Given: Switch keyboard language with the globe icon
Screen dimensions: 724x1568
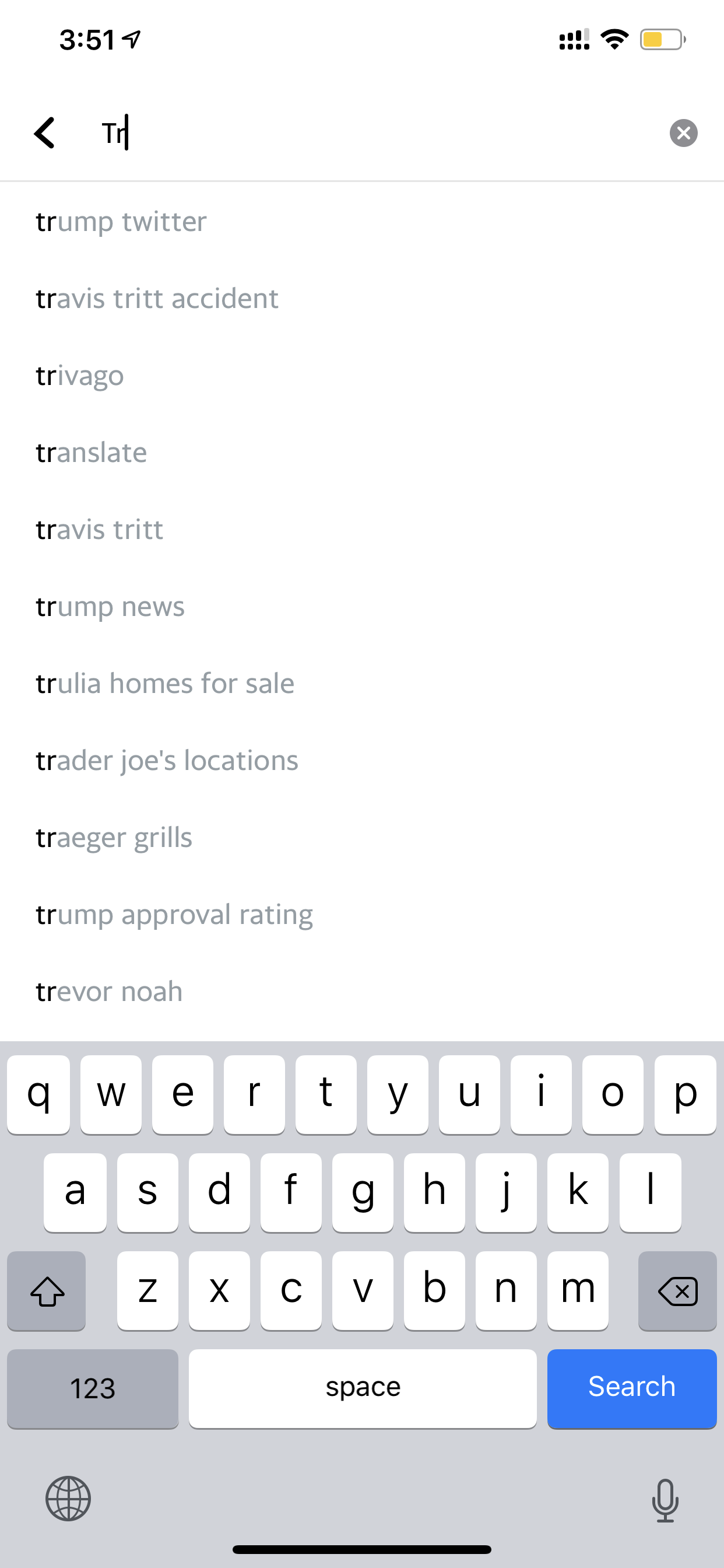Looking at the screenshot, I should pyautogui.click(x=68, y=1499).
